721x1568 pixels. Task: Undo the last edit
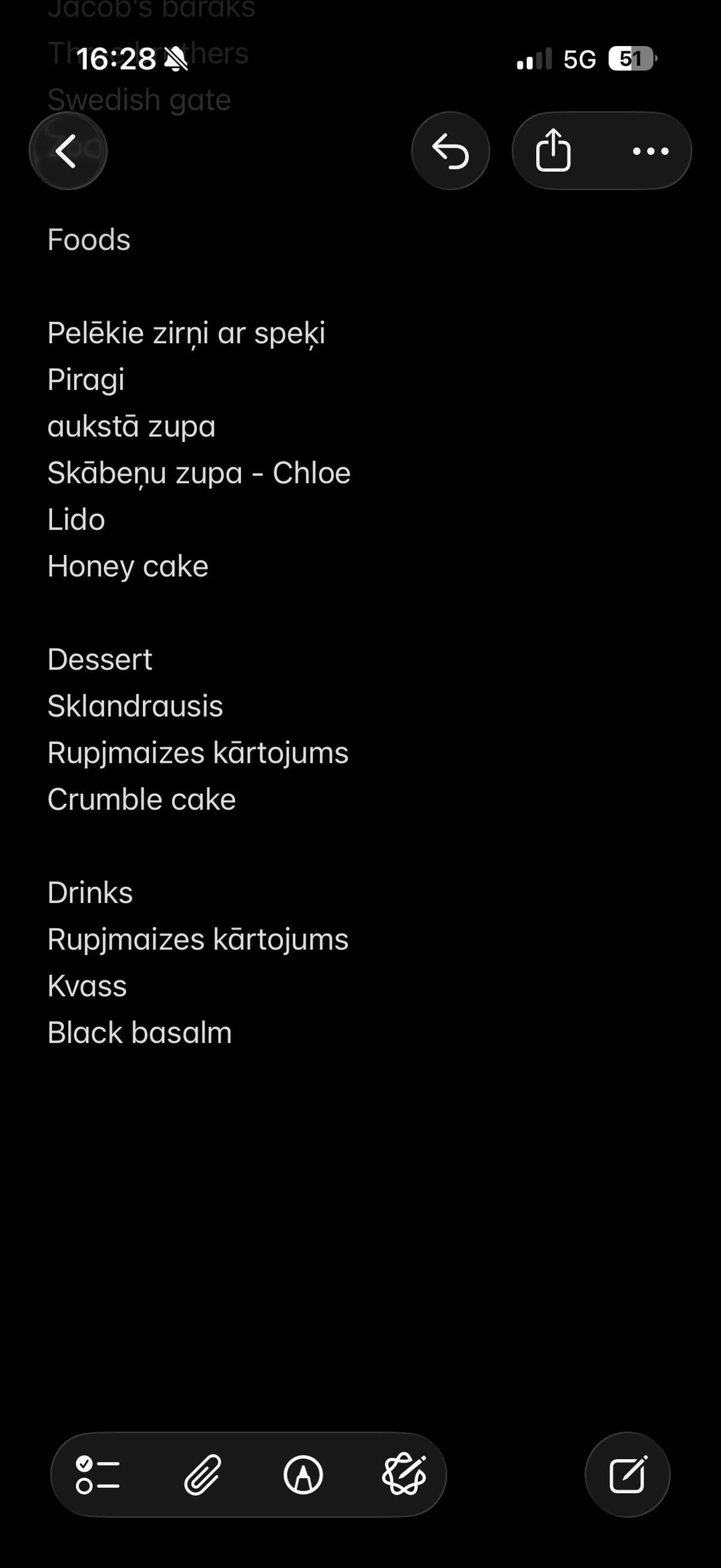tap(451, 151)
